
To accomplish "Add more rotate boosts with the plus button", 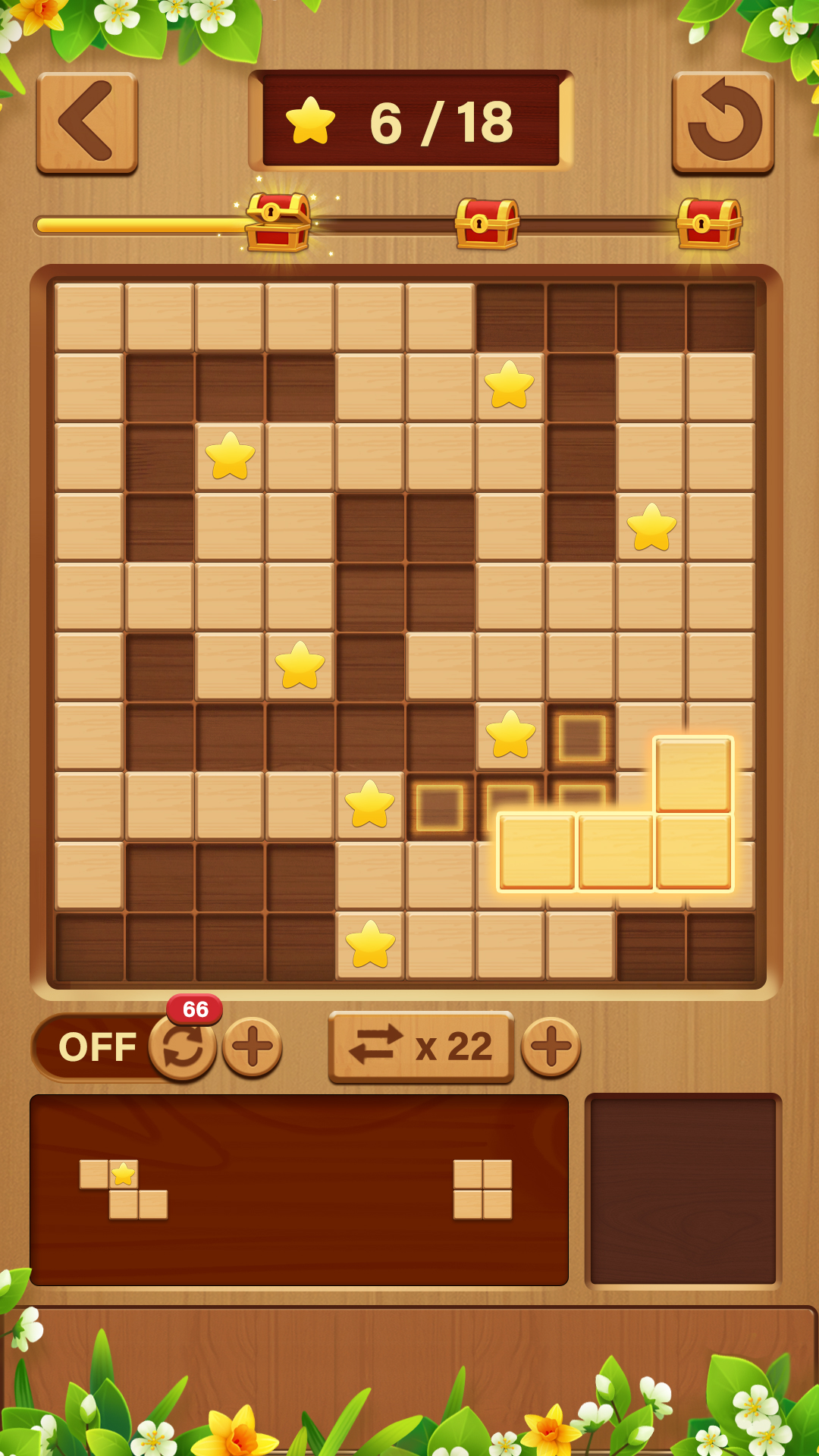I will (x=253, y=1047).
